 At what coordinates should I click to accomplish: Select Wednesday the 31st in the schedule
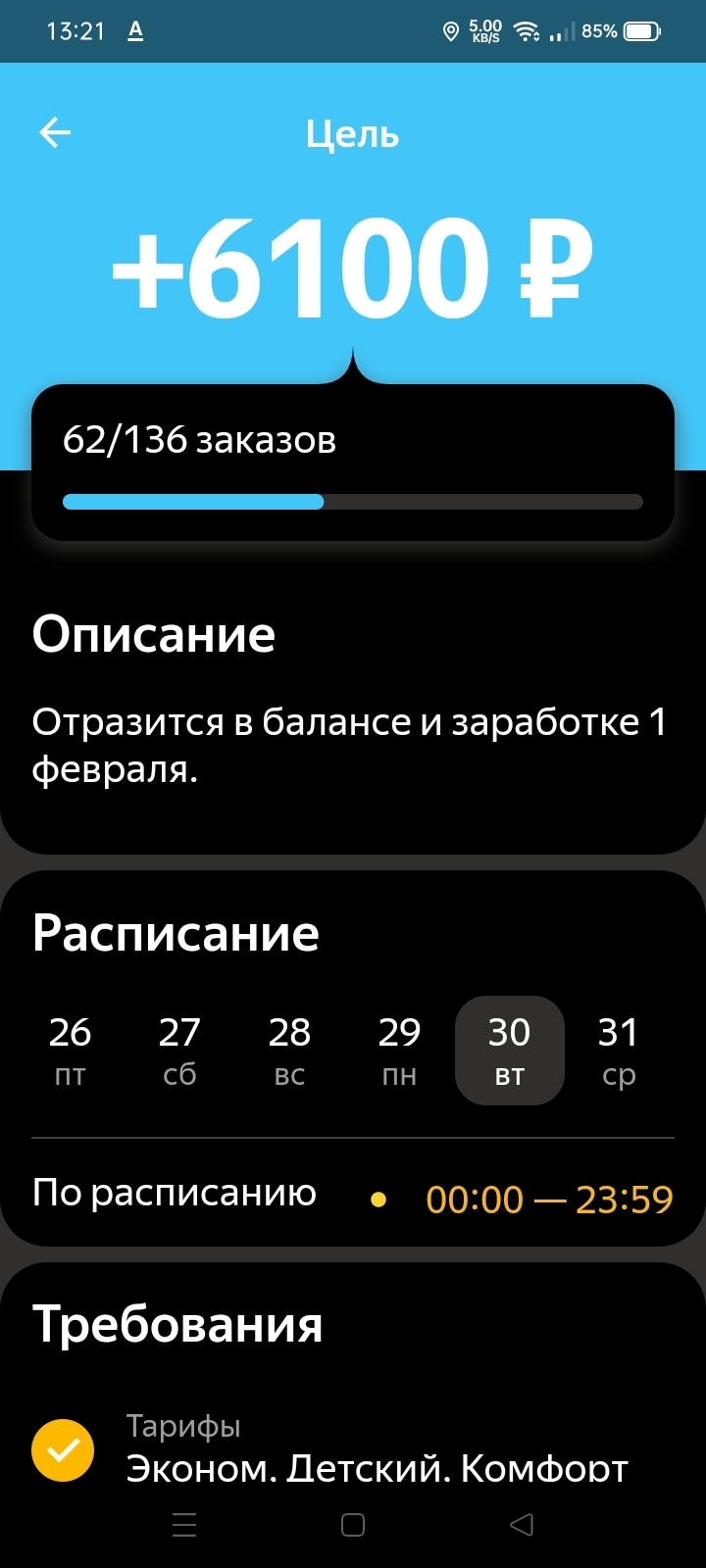tap(619, 1051)
